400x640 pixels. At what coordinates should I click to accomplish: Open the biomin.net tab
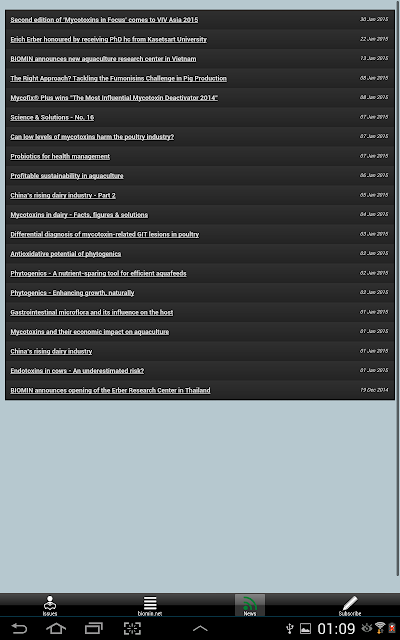click(150, 605)
